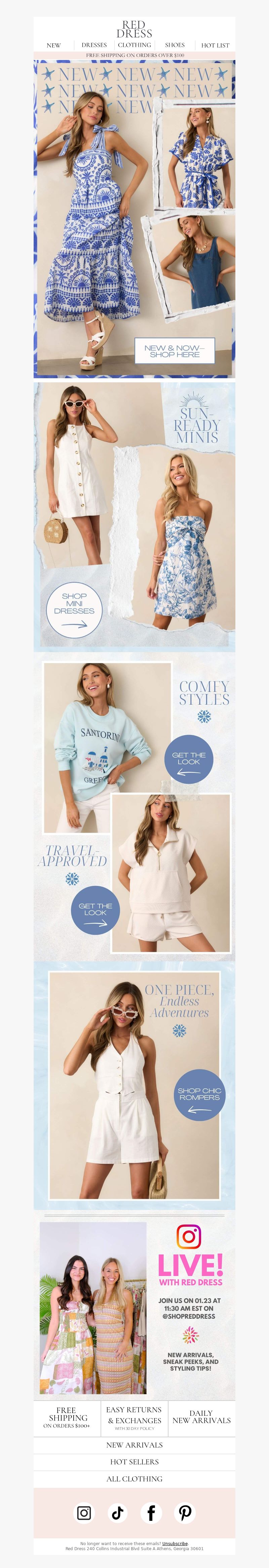Open the Free Shipping info link

67,1418
